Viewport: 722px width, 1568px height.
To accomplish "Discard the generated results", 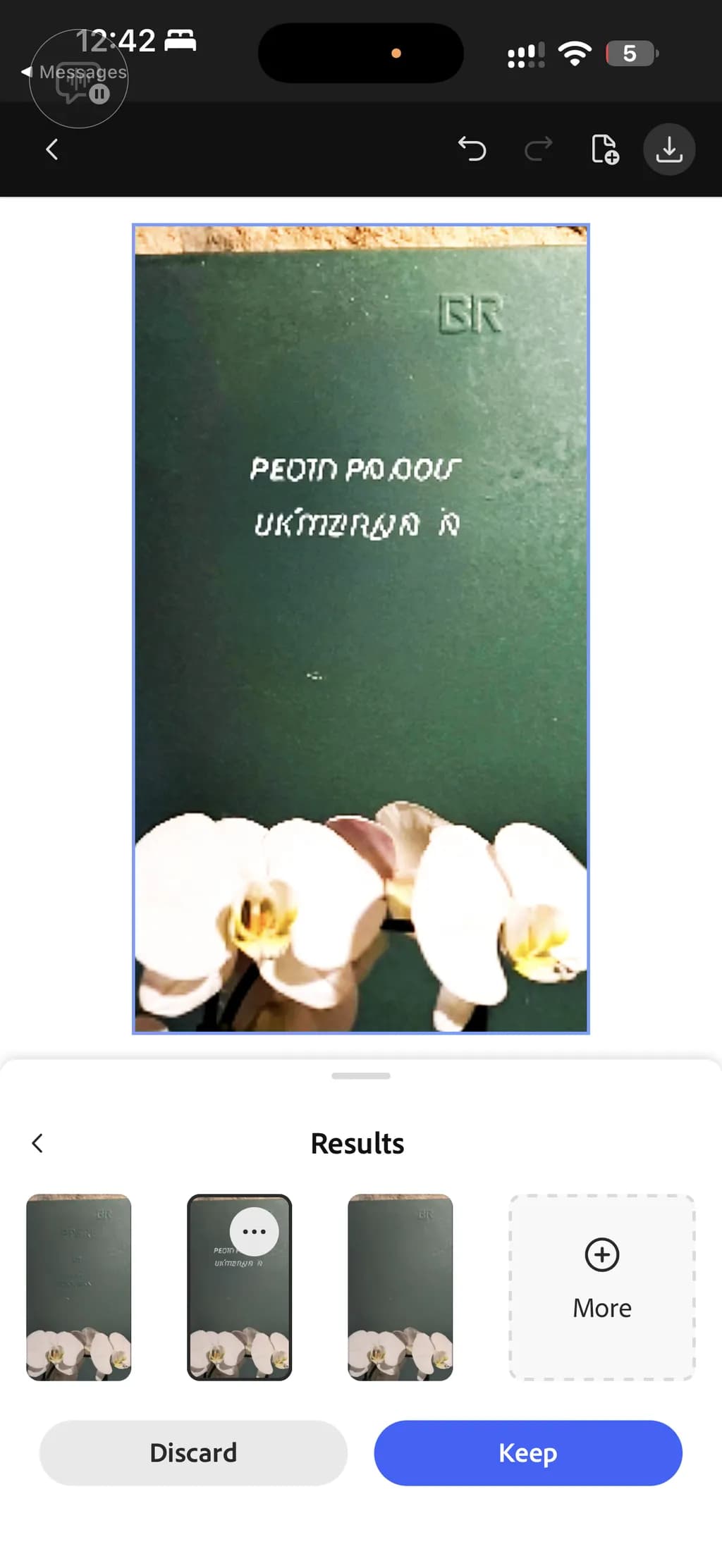I will coord(193,1453).
